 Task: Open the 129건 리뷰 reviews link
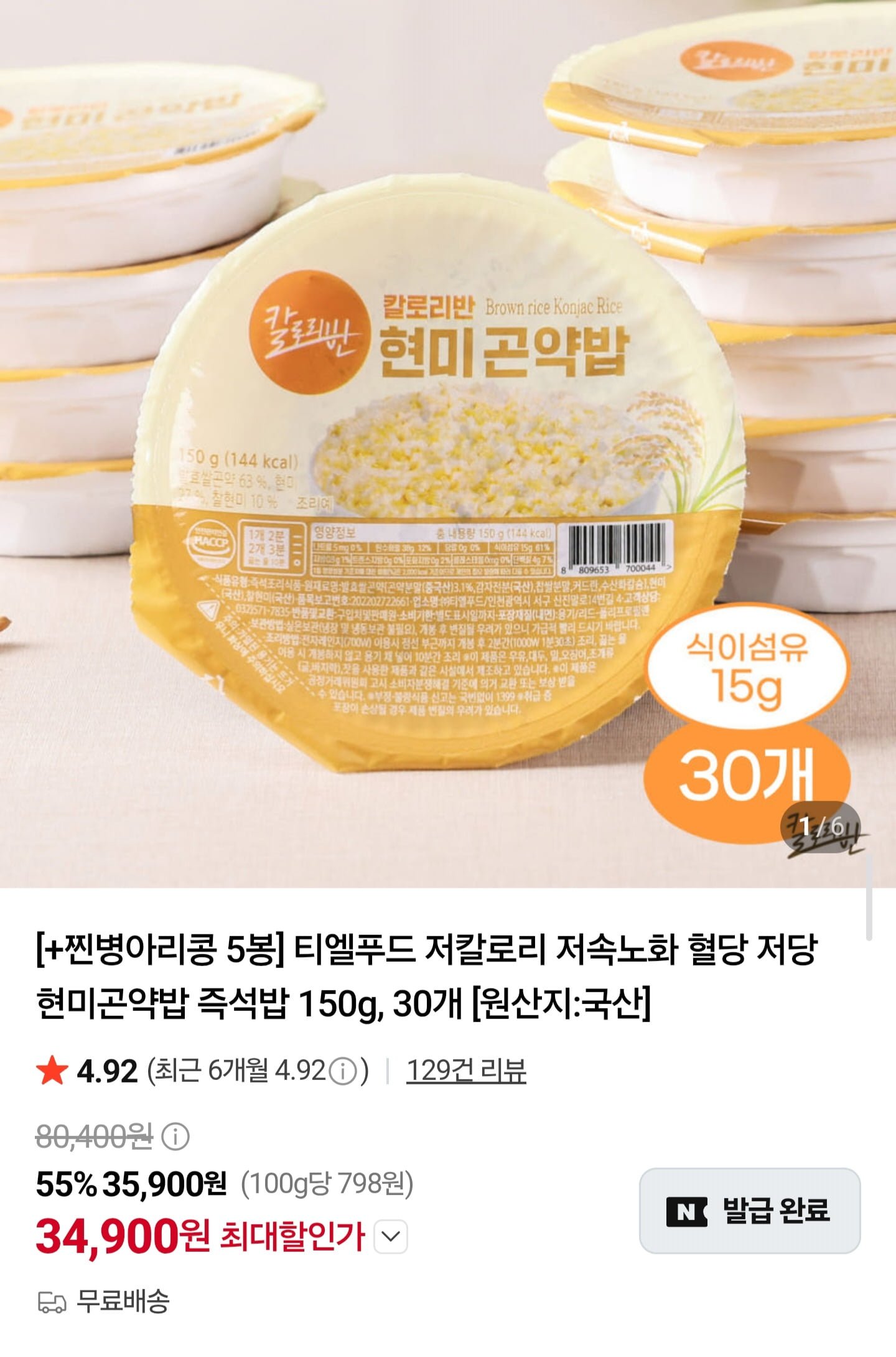pos(466,1071)
